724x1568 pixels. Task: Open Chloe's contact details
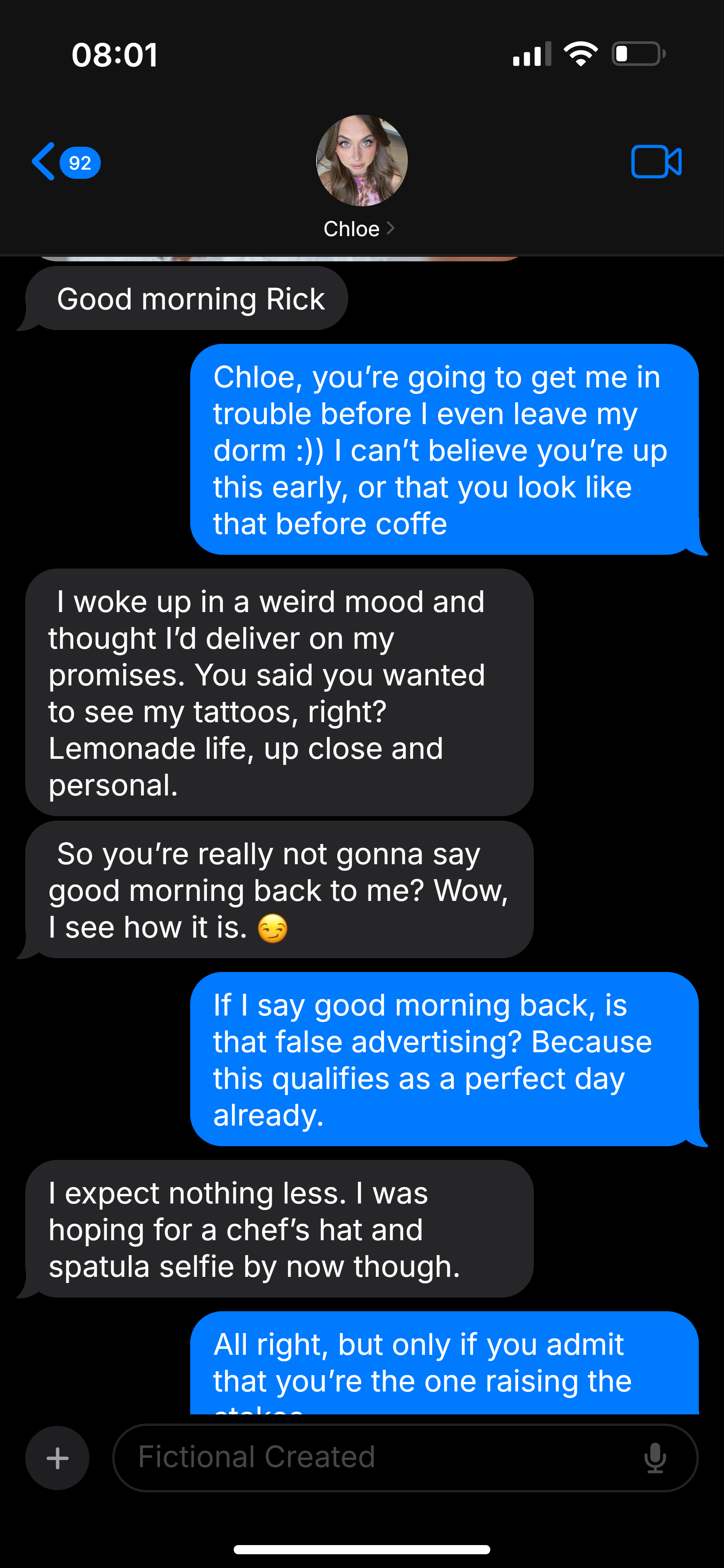pos(361,177)
